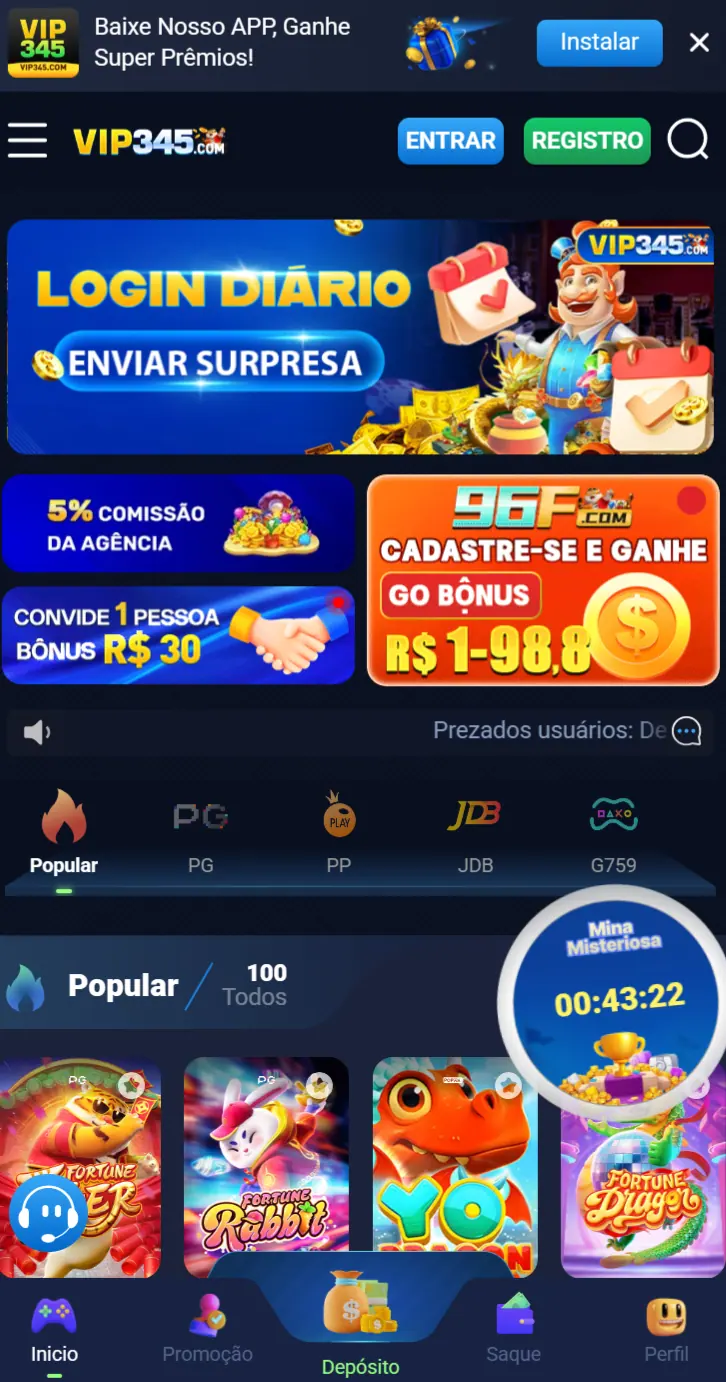Open the Convide 1 Pessoa bonus banner
The image size is (726, 1382).
click(x=178, y=635)
